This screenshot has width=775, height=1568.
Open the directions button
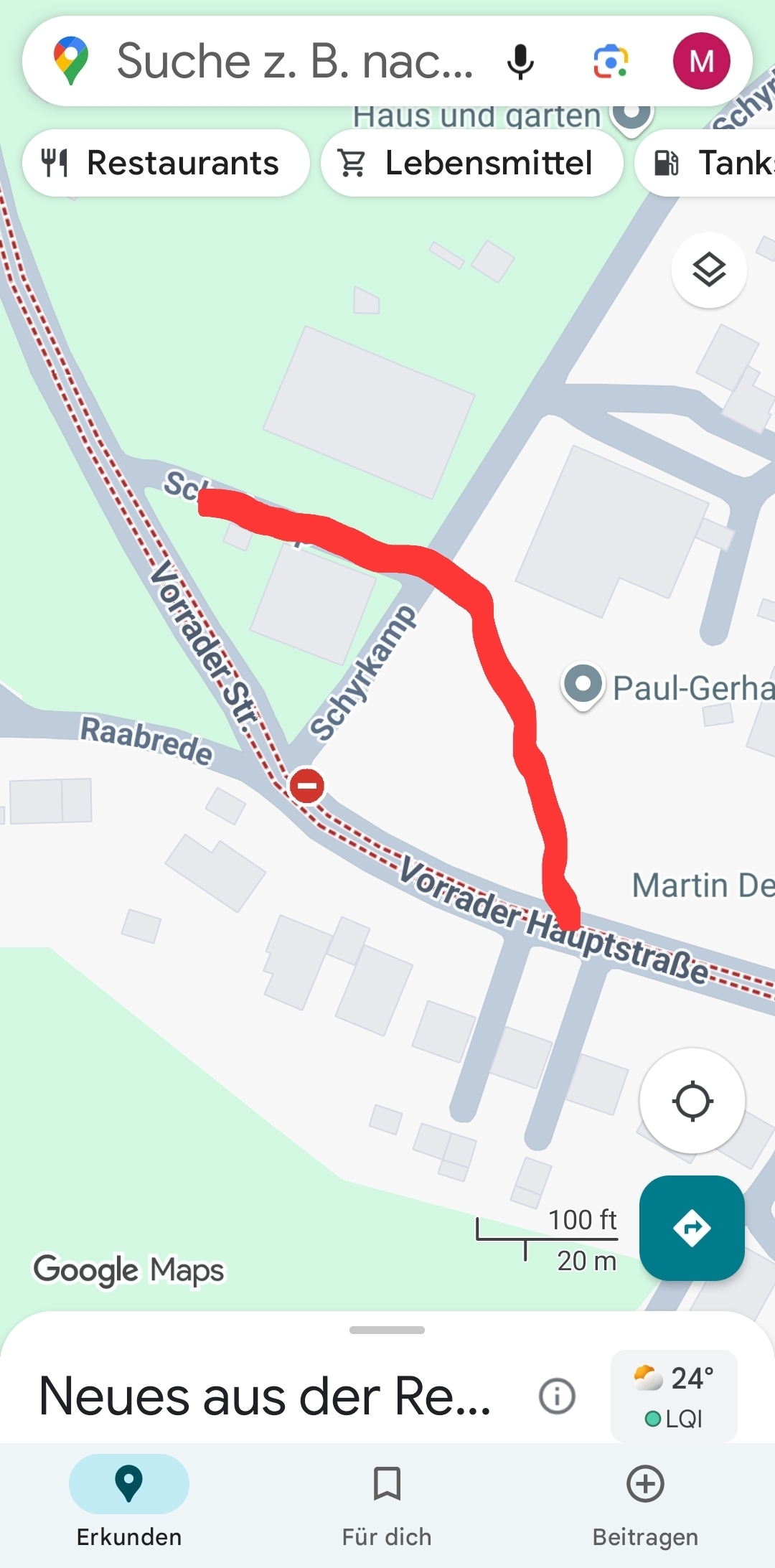click(x=692, y=1228)
